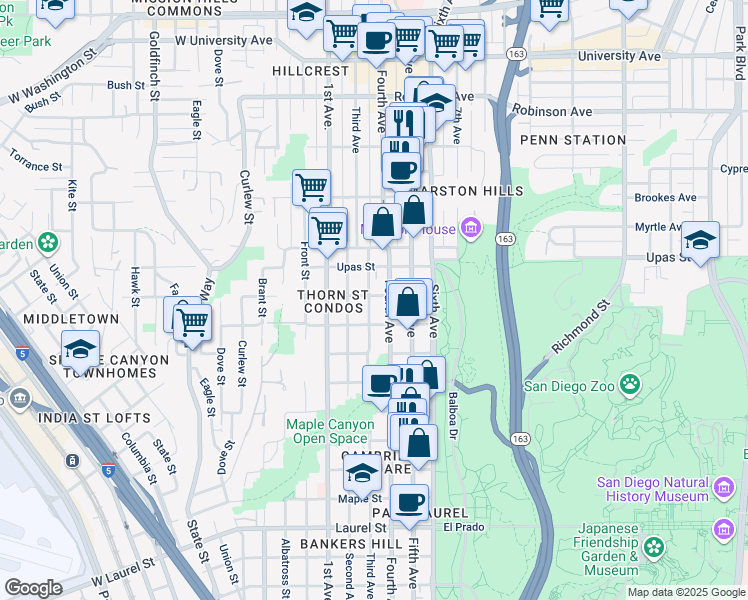Select the school marker in Middletown

pos(80,350)
